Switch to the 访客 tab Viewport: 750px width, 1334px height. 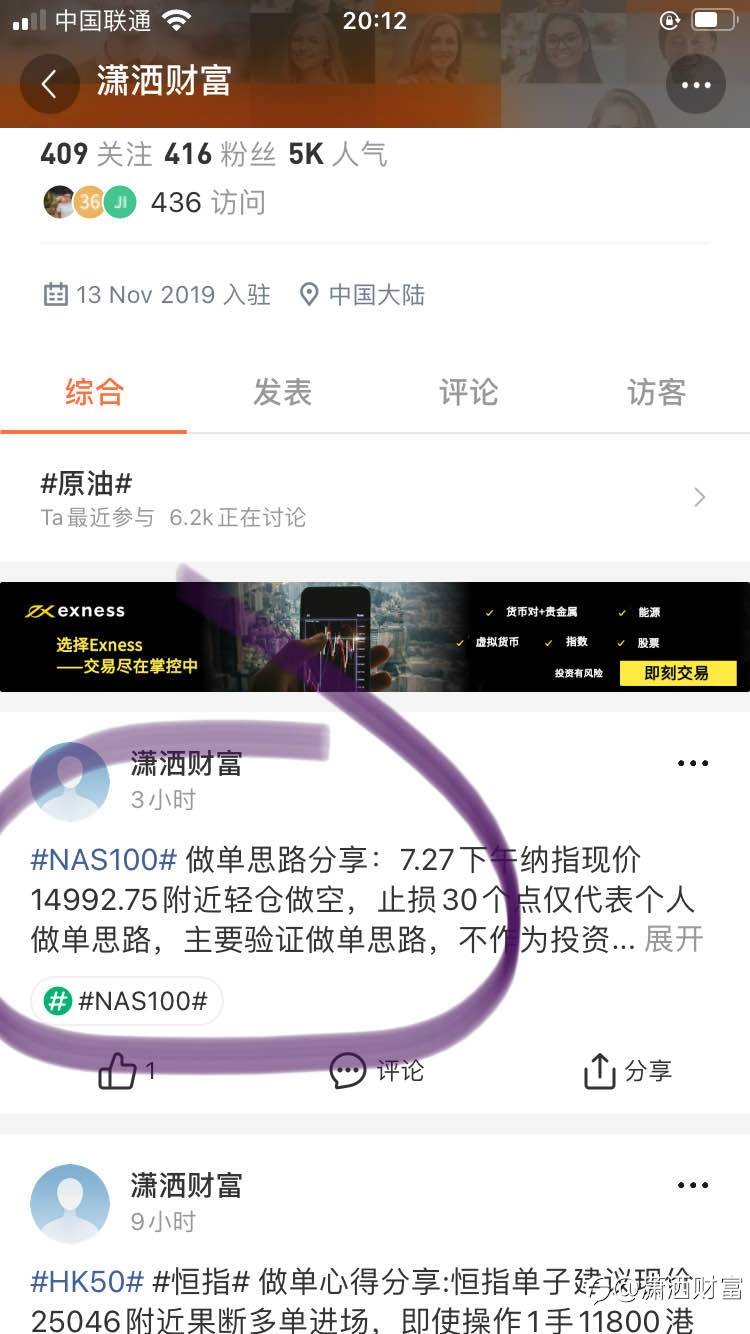tap(656, 392)
